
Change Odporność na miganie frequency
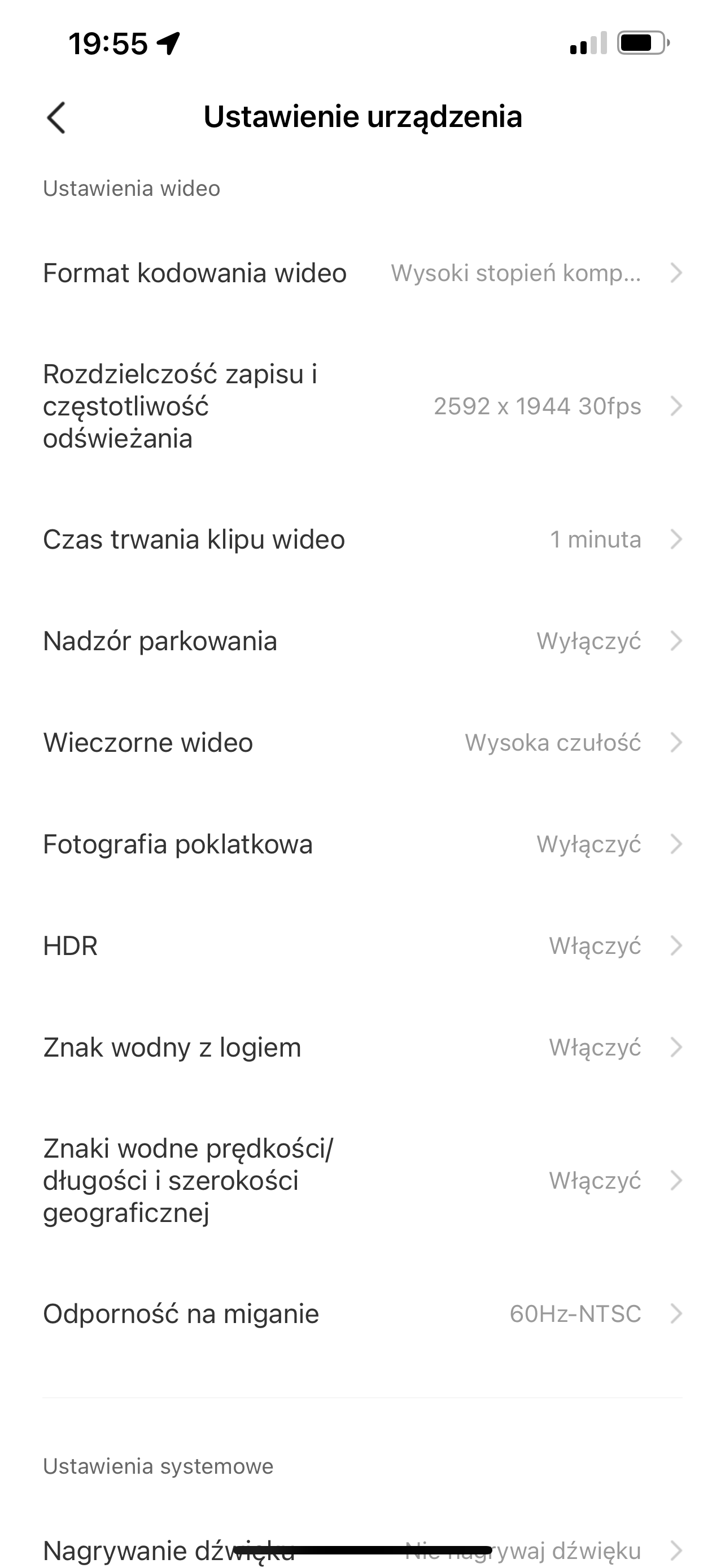[x=362, y=1313]
